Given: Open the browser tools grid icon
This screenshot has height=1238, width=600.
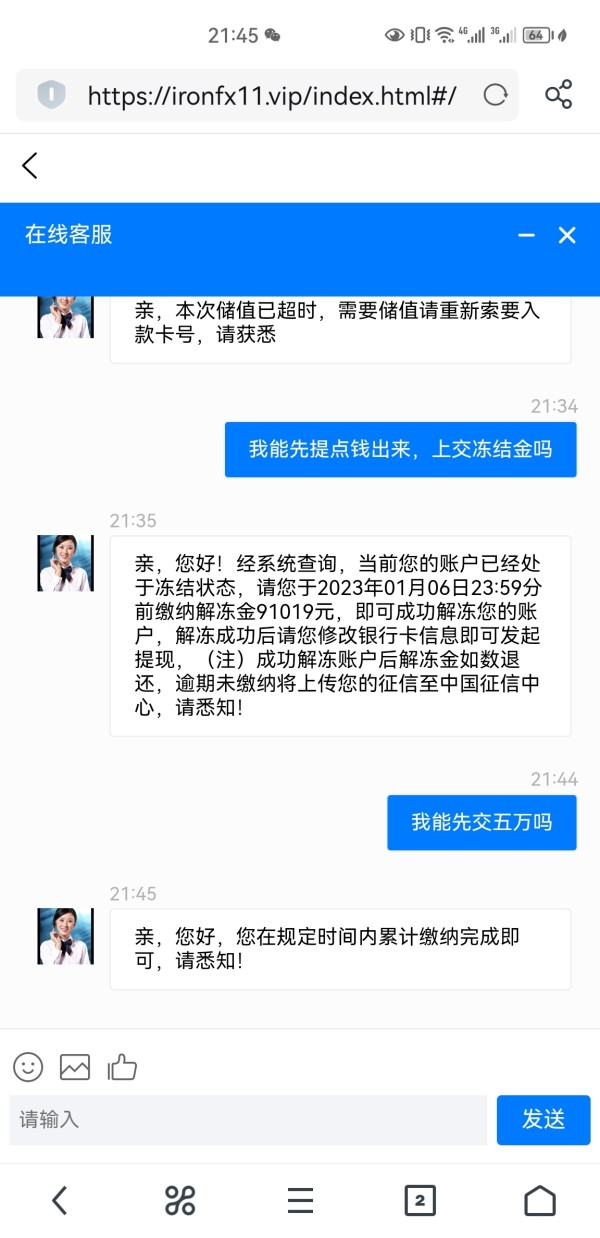Looking at the screenshot, I should [x=180, y=1200].
